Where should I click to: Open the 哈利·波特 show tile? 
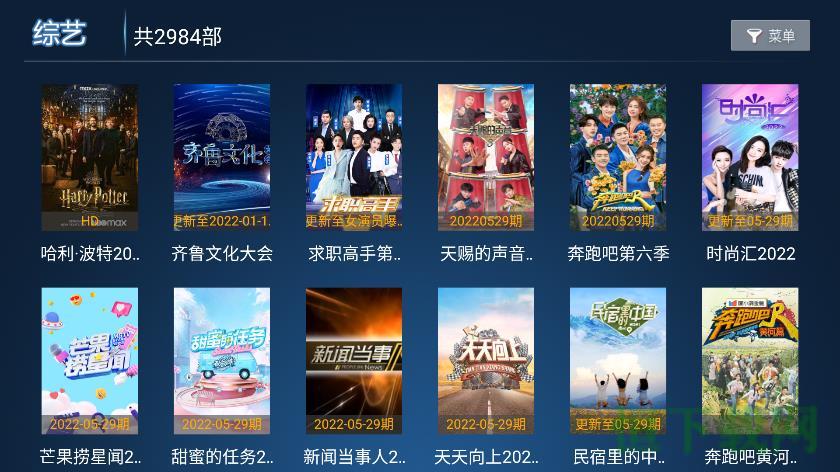point(90,158)
